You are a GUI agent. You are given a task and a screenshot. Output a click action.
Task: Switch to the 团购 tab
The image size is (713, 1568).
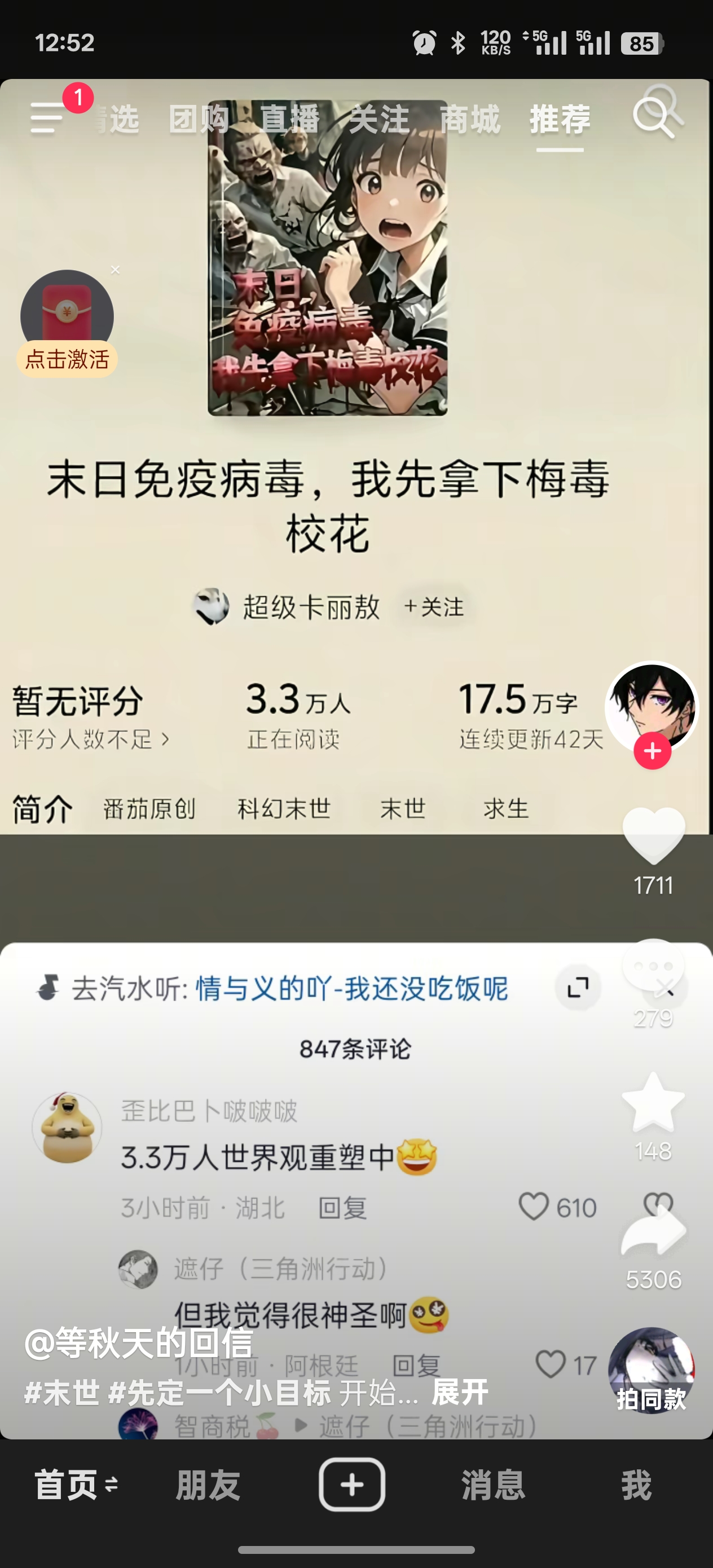[199, 118]
